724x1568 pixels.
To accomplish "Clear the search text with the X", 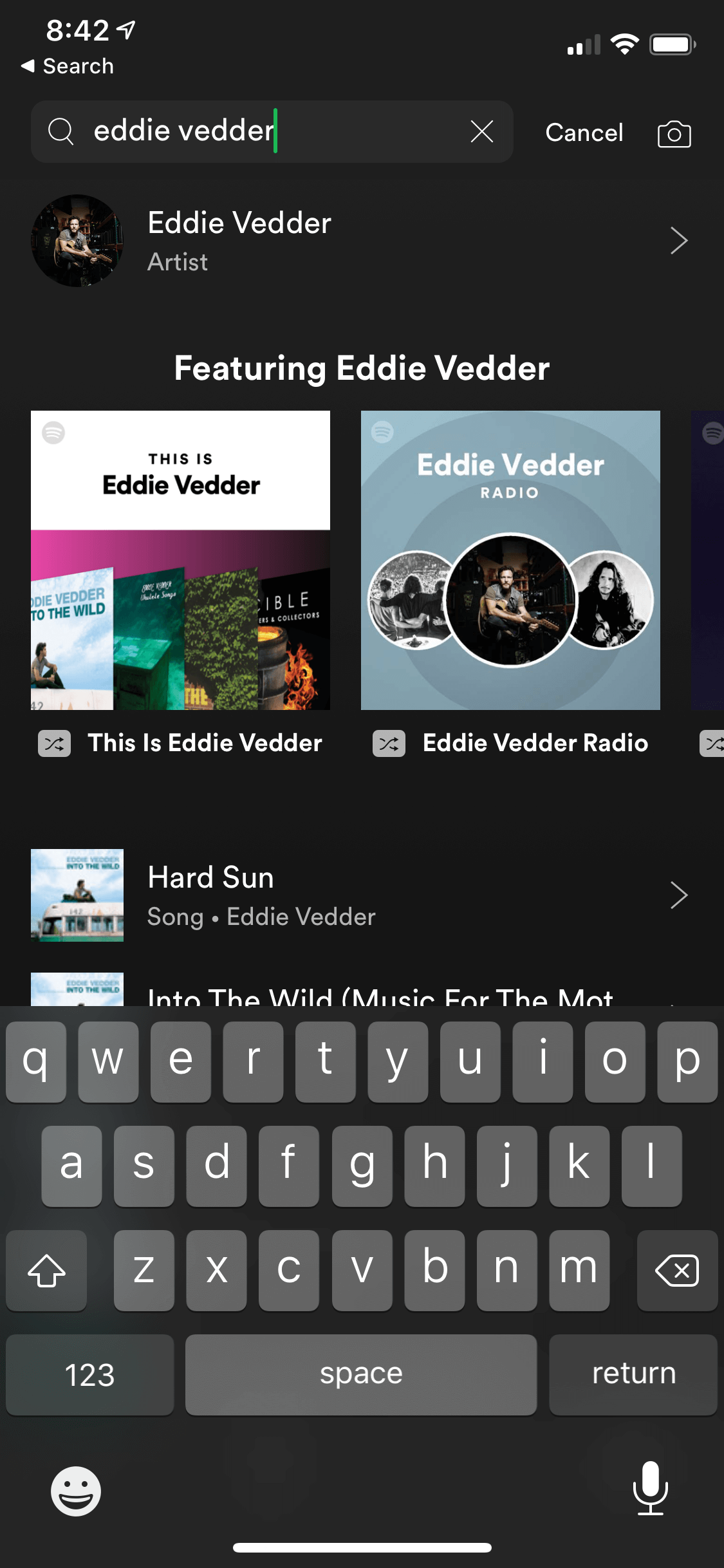I will (x=481, y=132).
